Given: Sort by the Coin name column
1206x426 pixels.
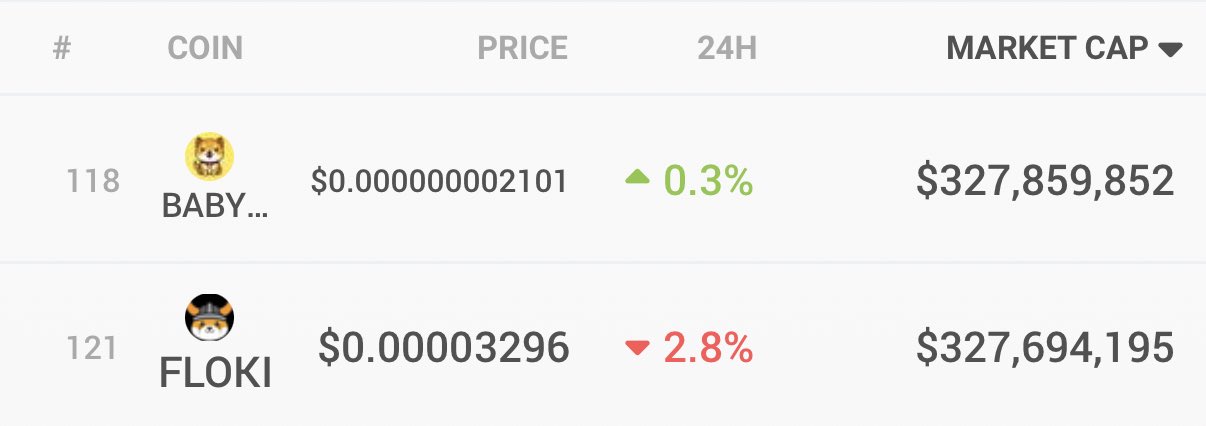Looking at the screenshot, I should (x=205, y=49).
